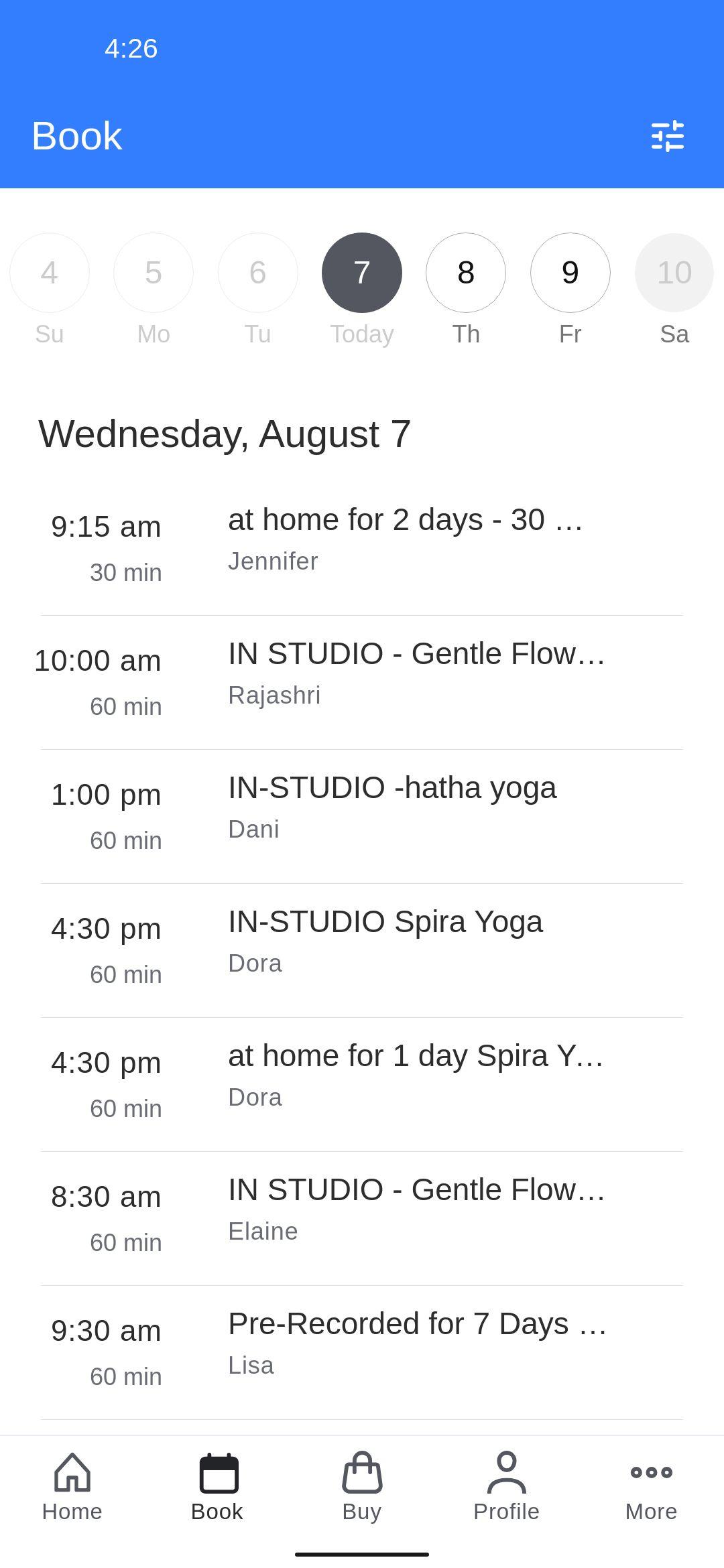The height and width of the screenshot is (1568, 724).
Task: Select Today's date circle labeled 7
Action: (361, 272)
